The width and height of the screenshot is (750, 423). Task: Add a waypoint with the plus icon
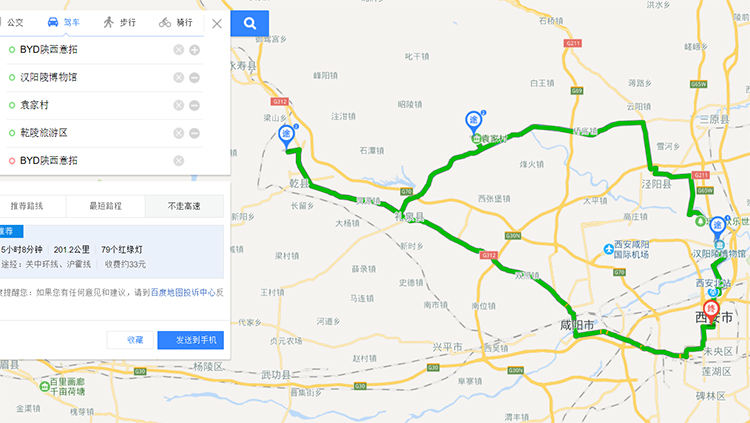[194, 50]
